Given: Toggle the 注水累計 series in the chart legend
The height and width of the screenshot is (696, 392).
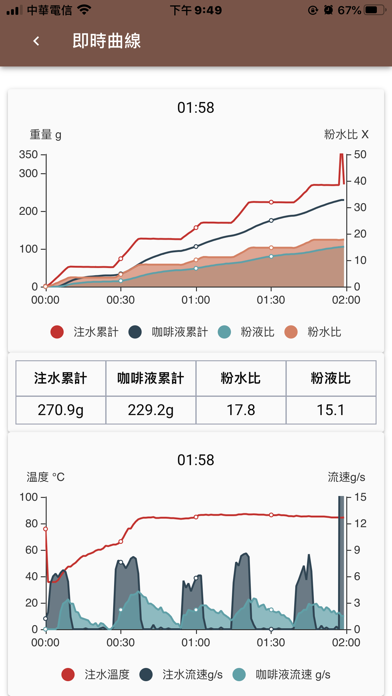Looking at the screenshot, I should click(84, 332).
